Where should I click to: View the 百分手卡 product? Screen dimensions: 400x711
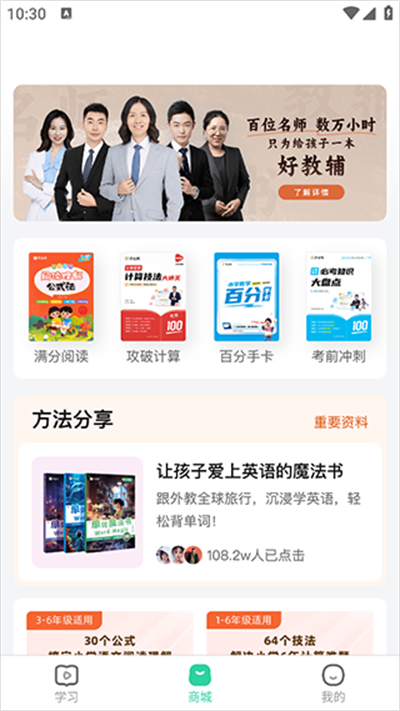pos(246,308)
